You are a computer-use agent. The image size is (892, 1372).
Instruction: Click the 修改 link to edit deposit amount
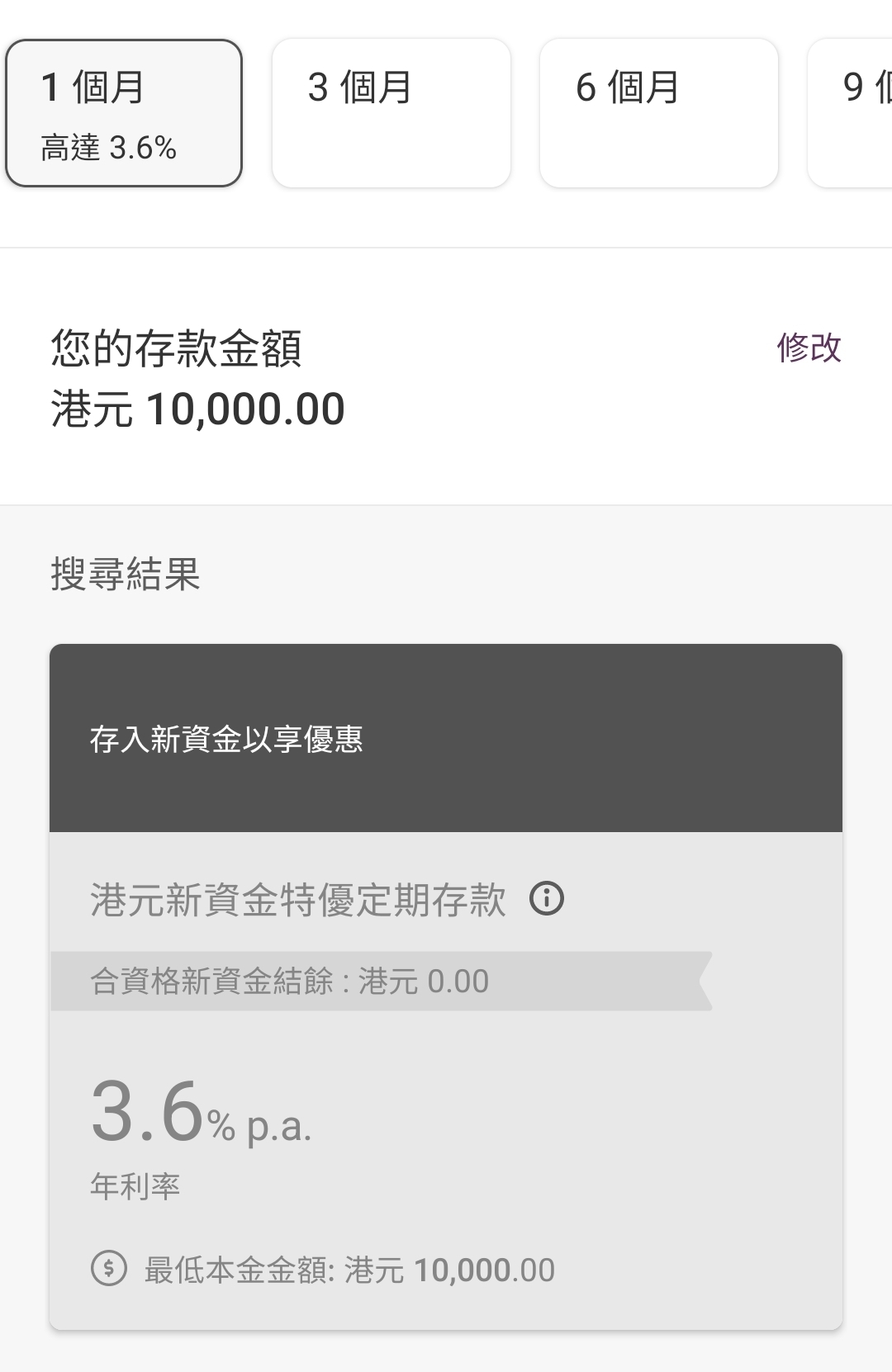[809, 349]
